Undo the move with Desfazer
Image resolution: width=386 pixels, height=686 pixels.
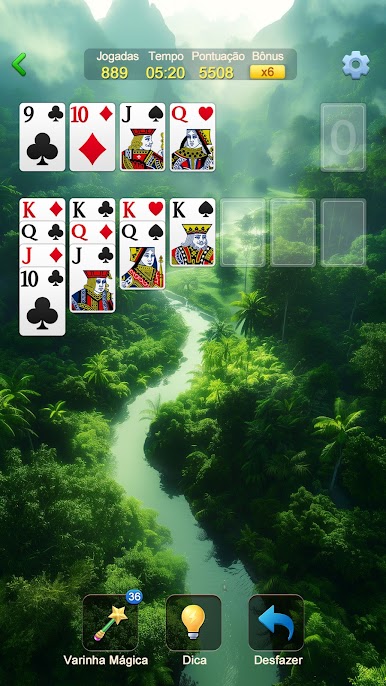[x=276, y=623]
